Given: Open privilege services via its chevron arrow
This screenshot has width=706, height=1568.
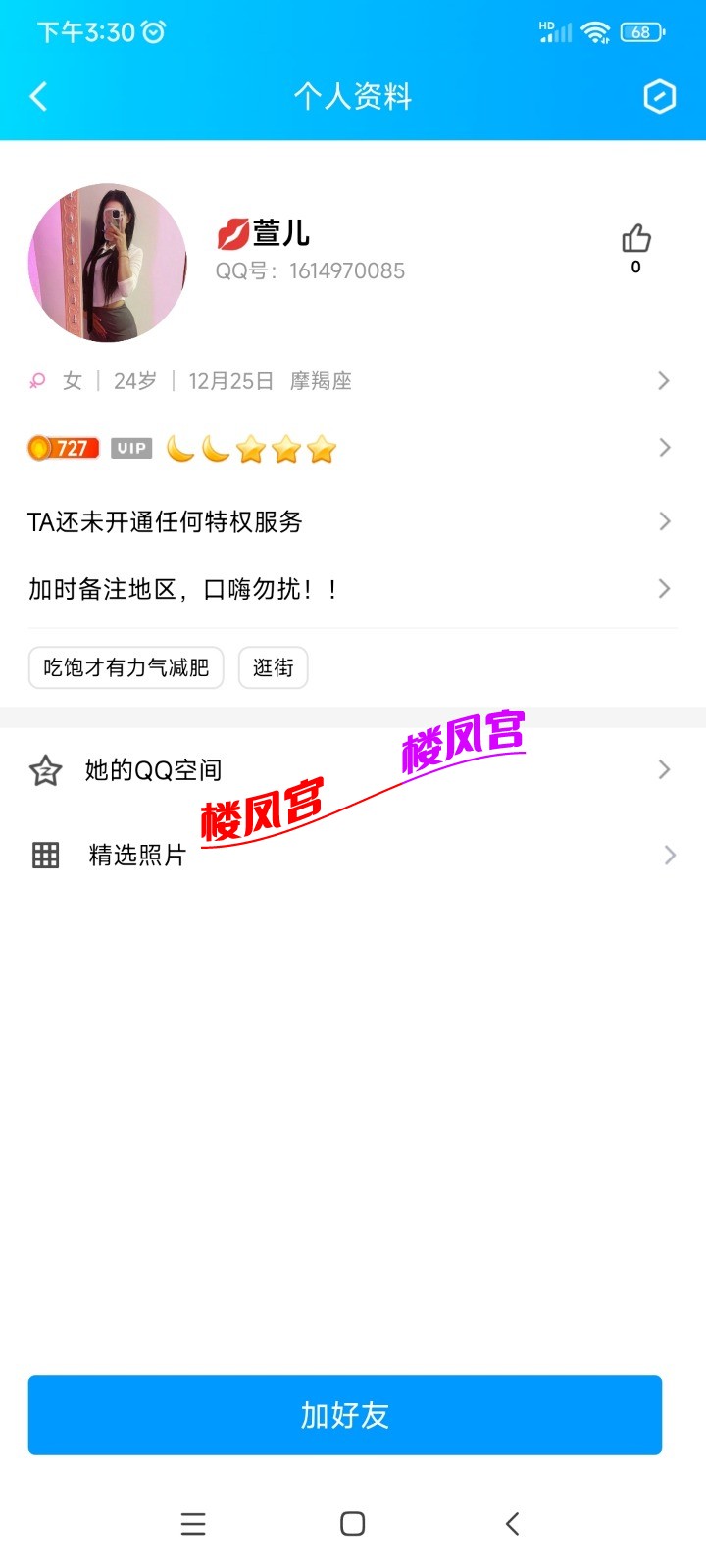Looking at the screenshot, I should tap(663, 521).
